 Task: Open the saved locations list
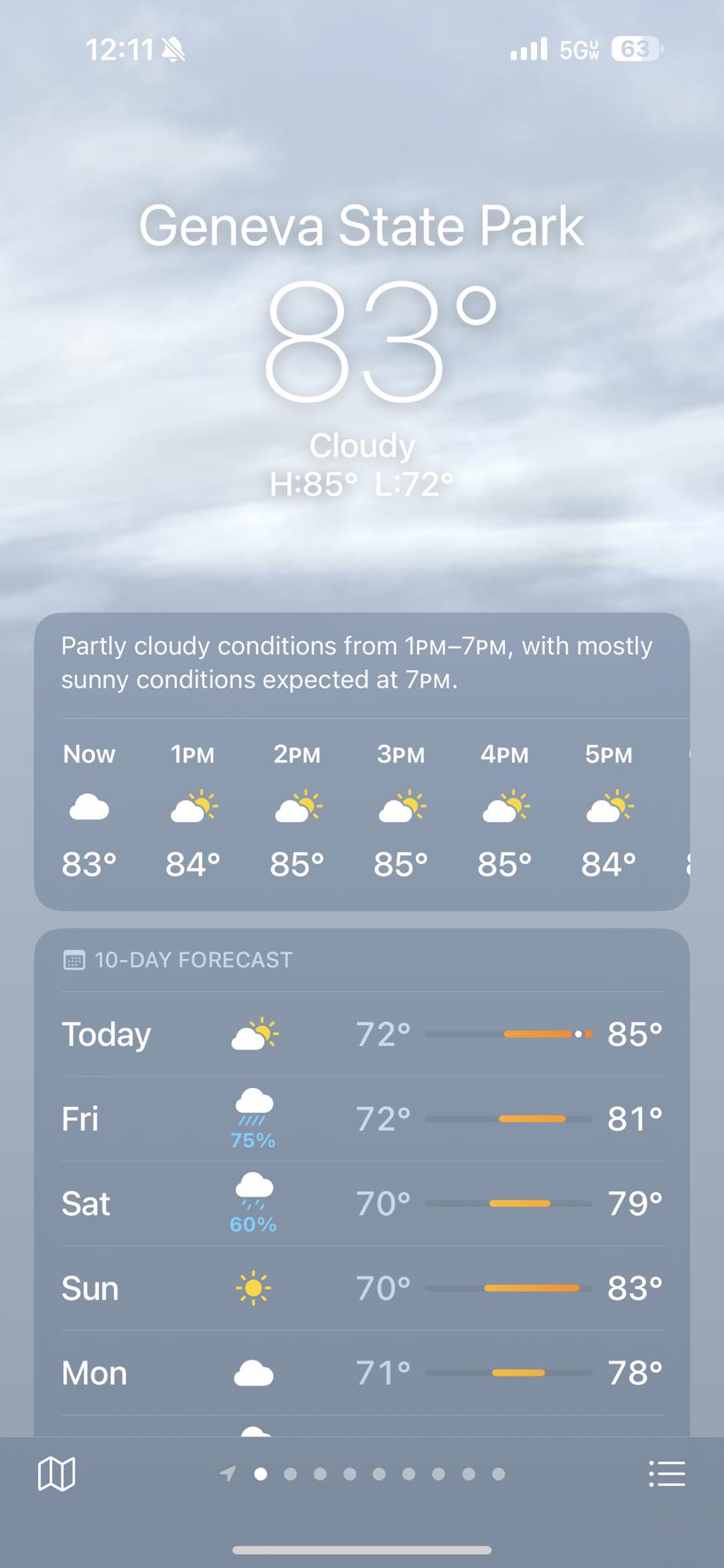click(667, 1473)
